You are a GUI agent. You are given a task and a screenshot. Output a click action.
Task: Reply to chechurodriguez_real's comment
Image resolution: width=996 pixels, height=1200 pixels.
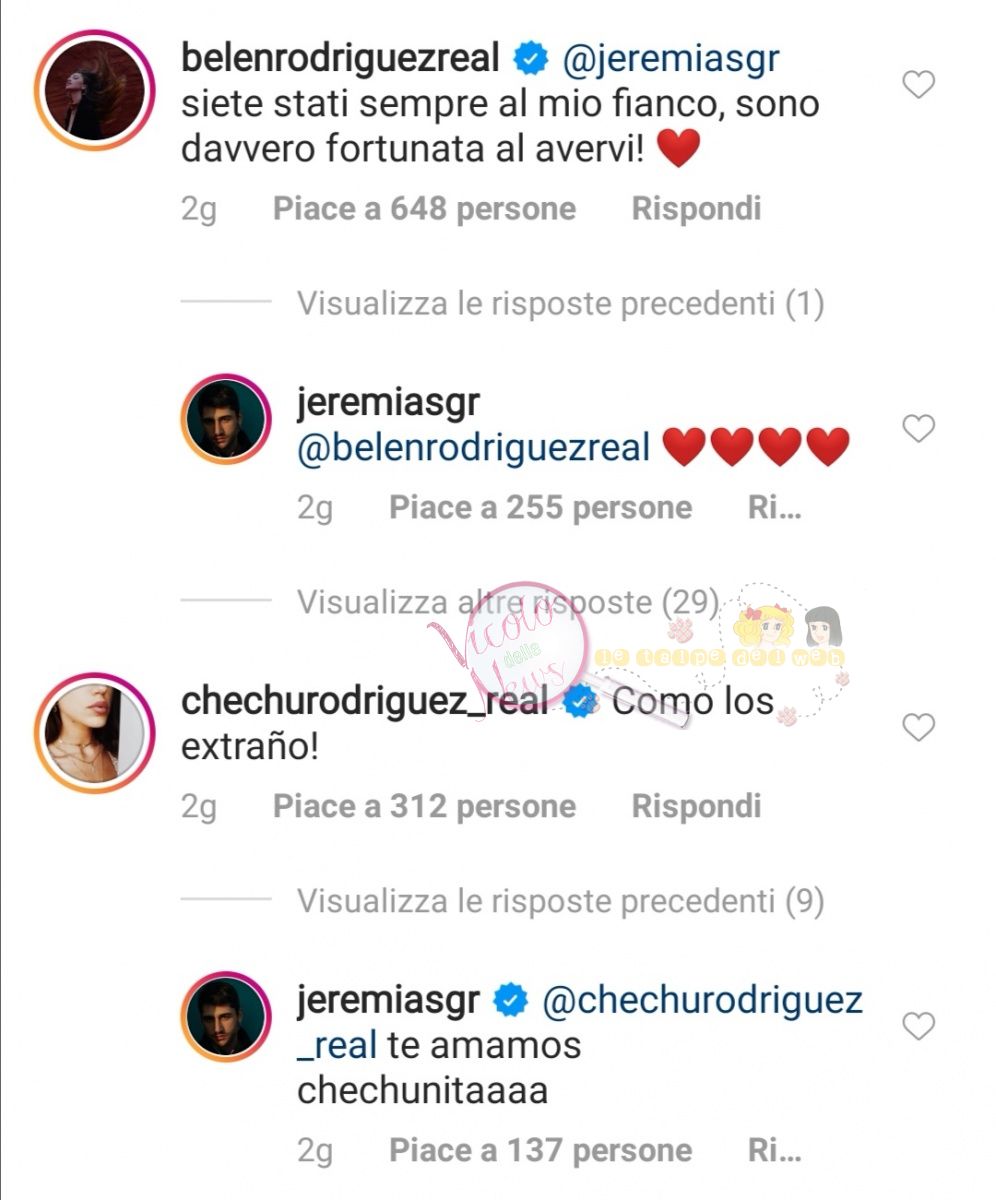click(696, 806)
